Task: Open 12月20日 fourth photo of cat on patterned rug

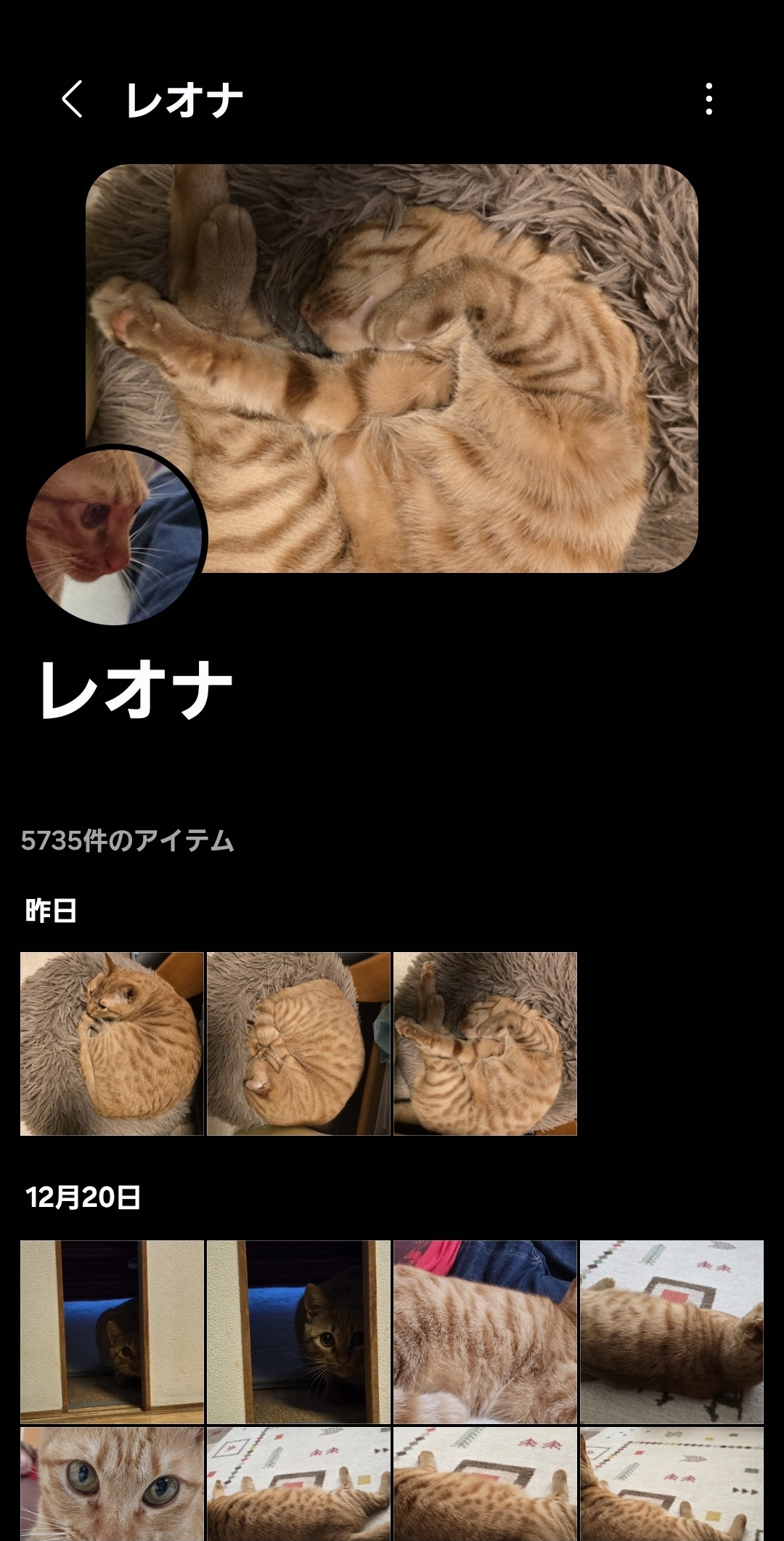Action: (x=671, y=1331)
